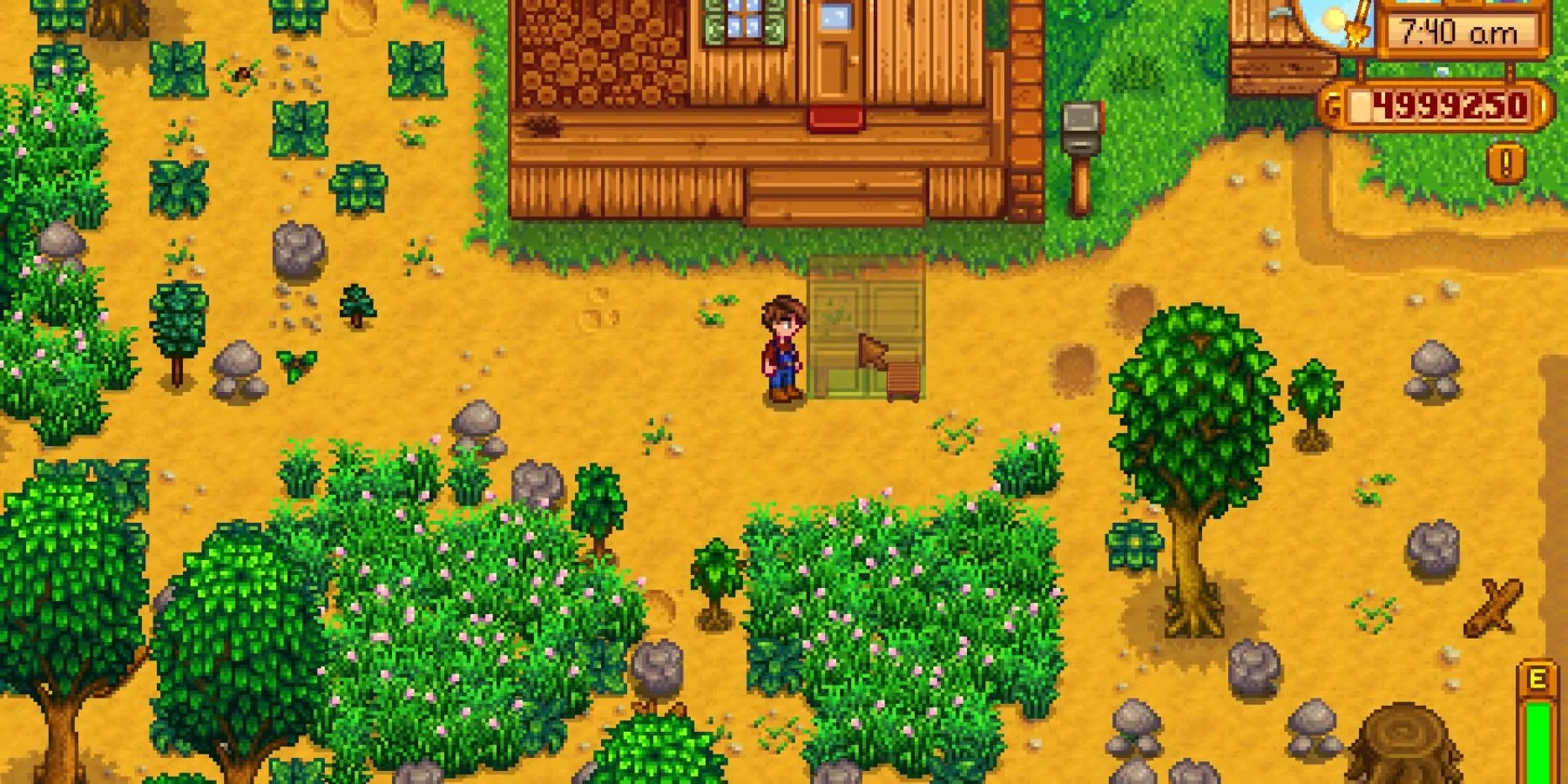1568x784 pixels.
Task: Open the quest journal exclamation icon
Action: 1506,163
